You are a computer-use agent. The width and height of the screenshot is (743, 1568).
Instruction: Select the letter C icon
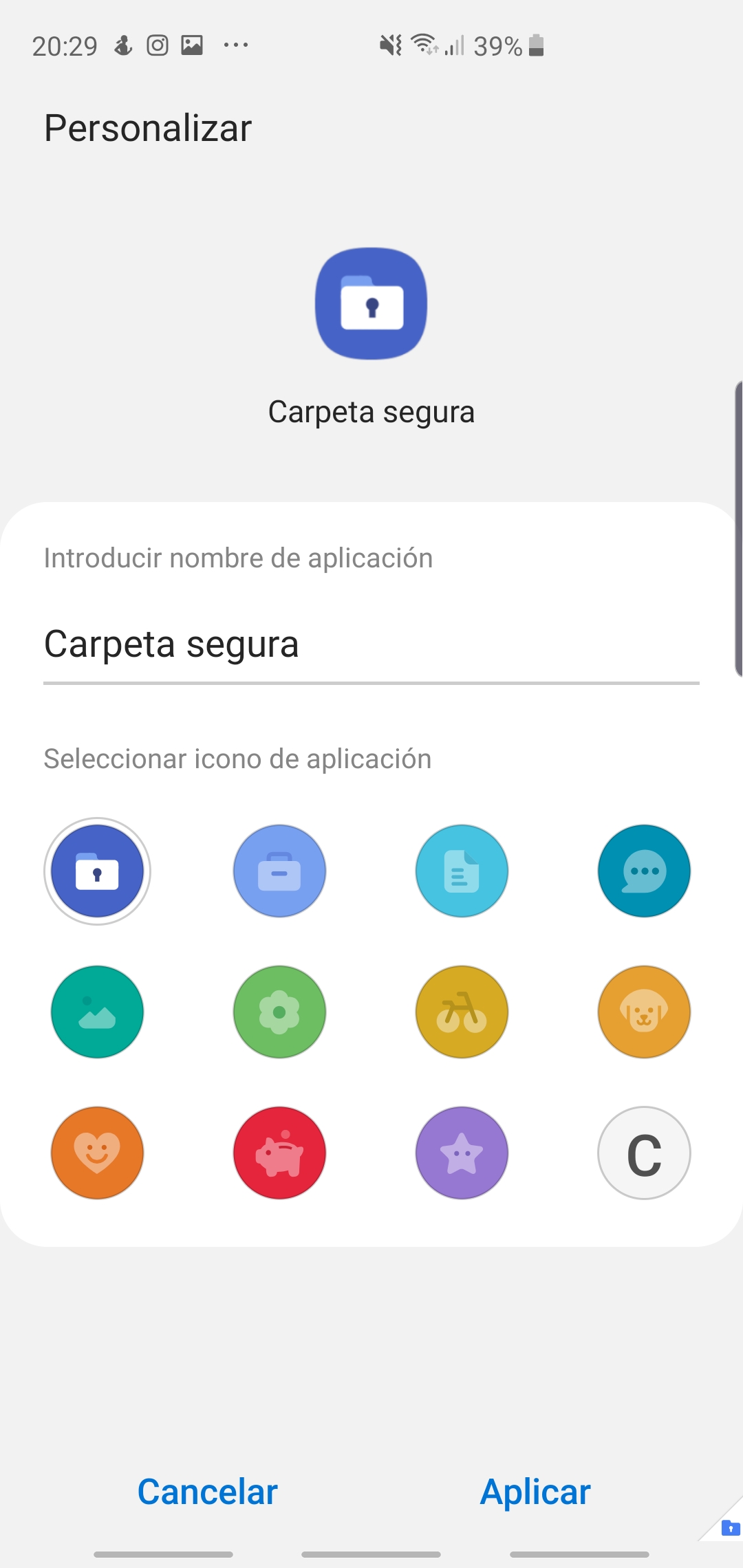[x=644, y=1153]
